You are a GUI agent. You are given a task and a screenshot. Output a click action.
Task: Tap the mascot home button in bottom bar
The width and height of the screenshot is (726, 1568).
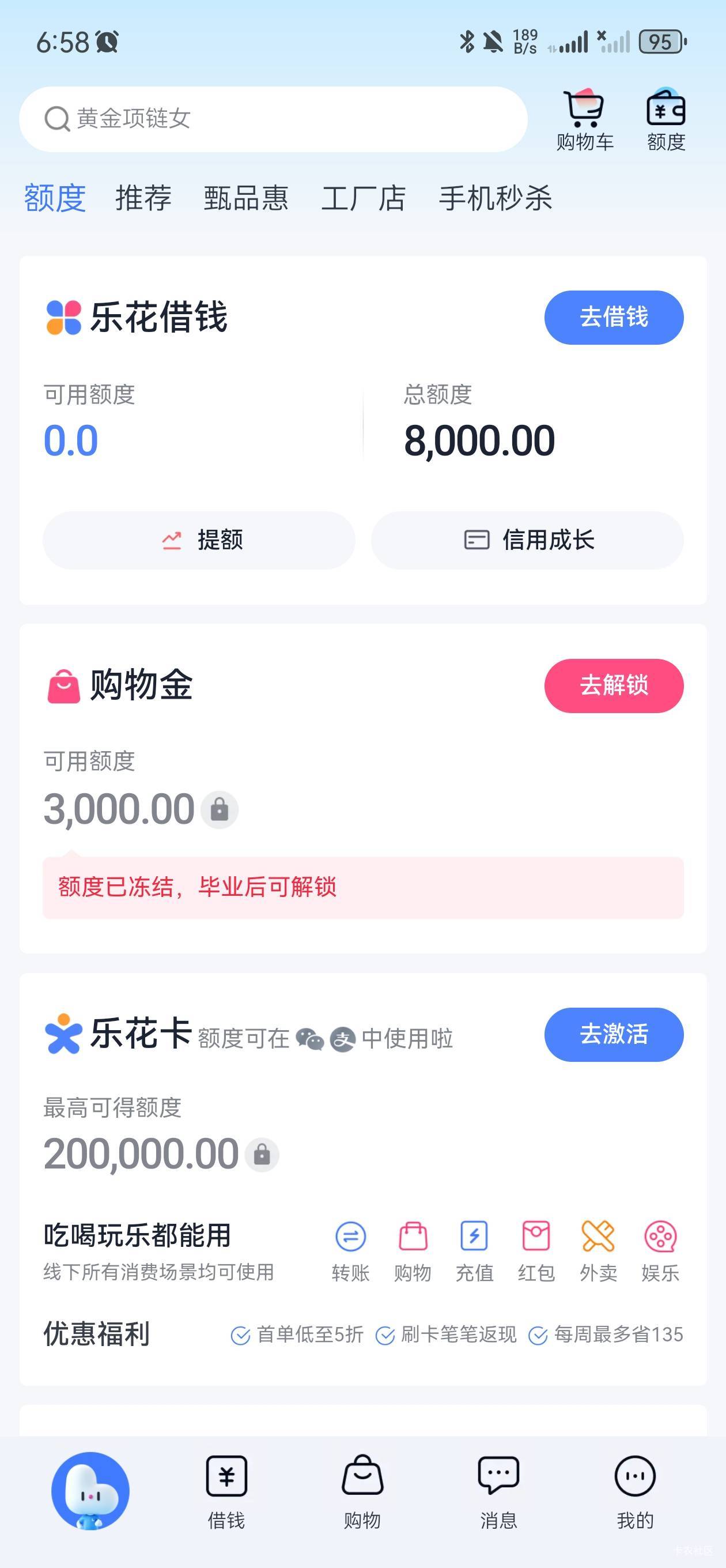coord(90,1491)
